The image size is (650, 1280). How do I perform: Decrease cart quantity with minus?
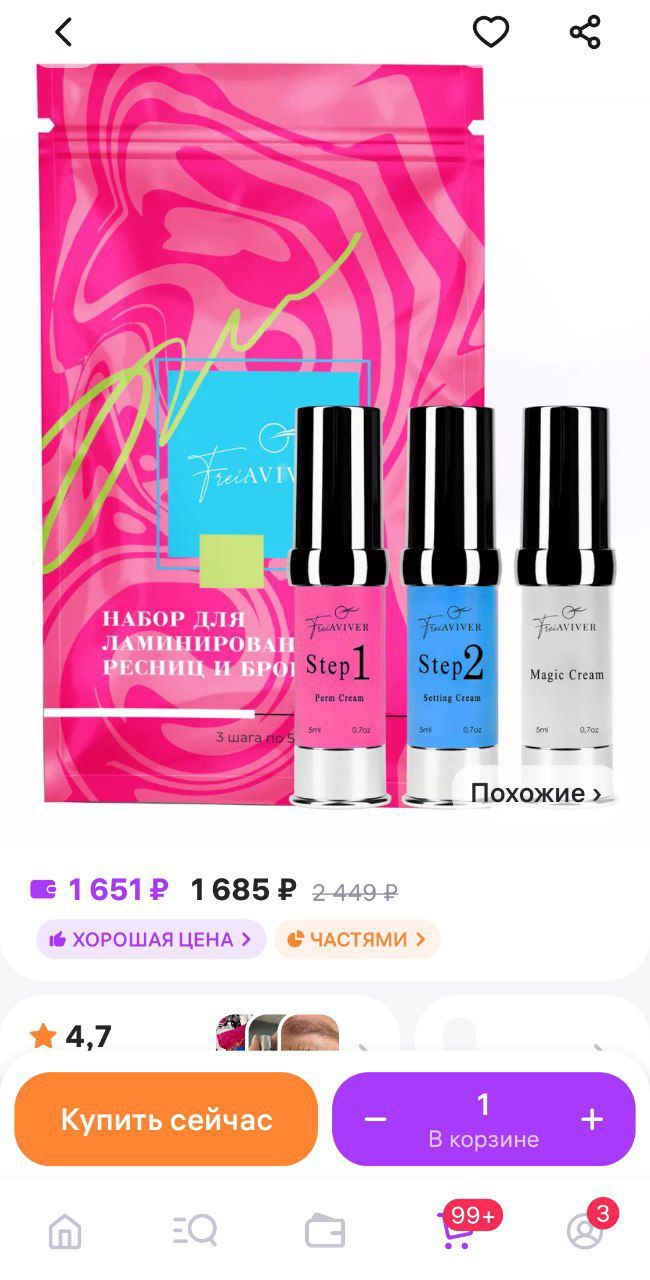[376, 1119]
